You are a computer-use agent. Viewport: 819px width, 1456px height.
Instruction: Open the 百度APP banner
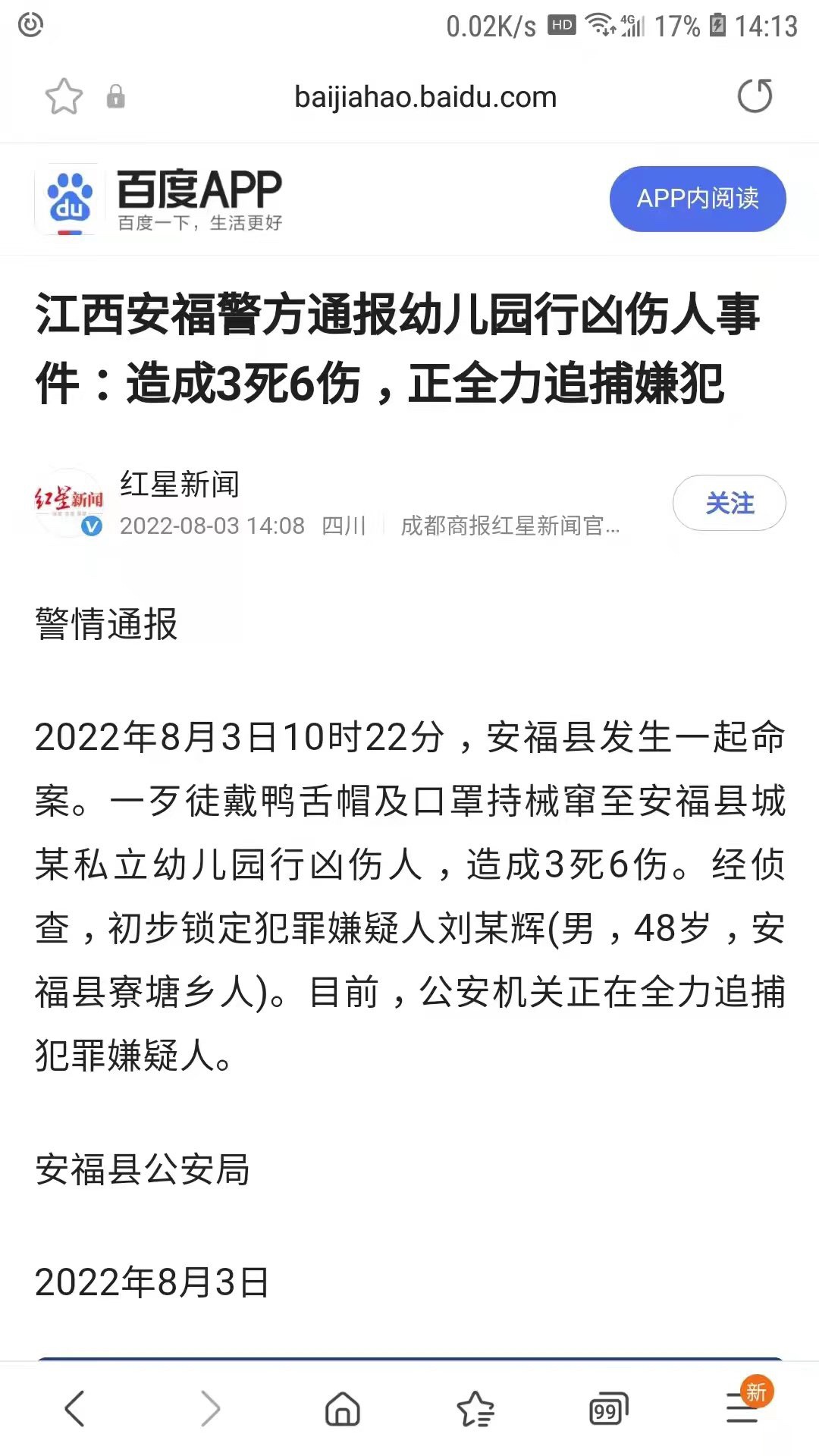coord(161,199)
